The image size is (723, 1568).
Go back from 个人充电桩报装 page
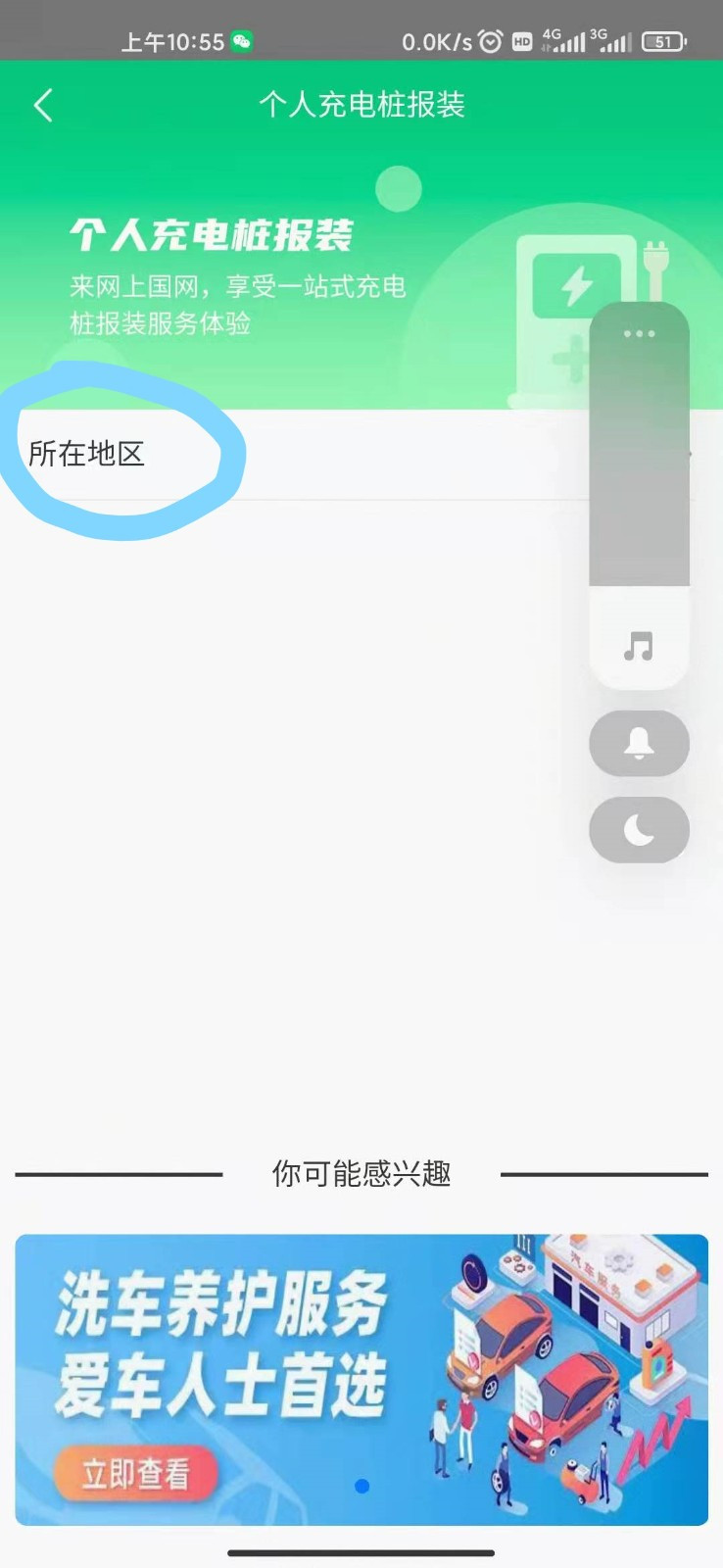(x=42, y=105)
